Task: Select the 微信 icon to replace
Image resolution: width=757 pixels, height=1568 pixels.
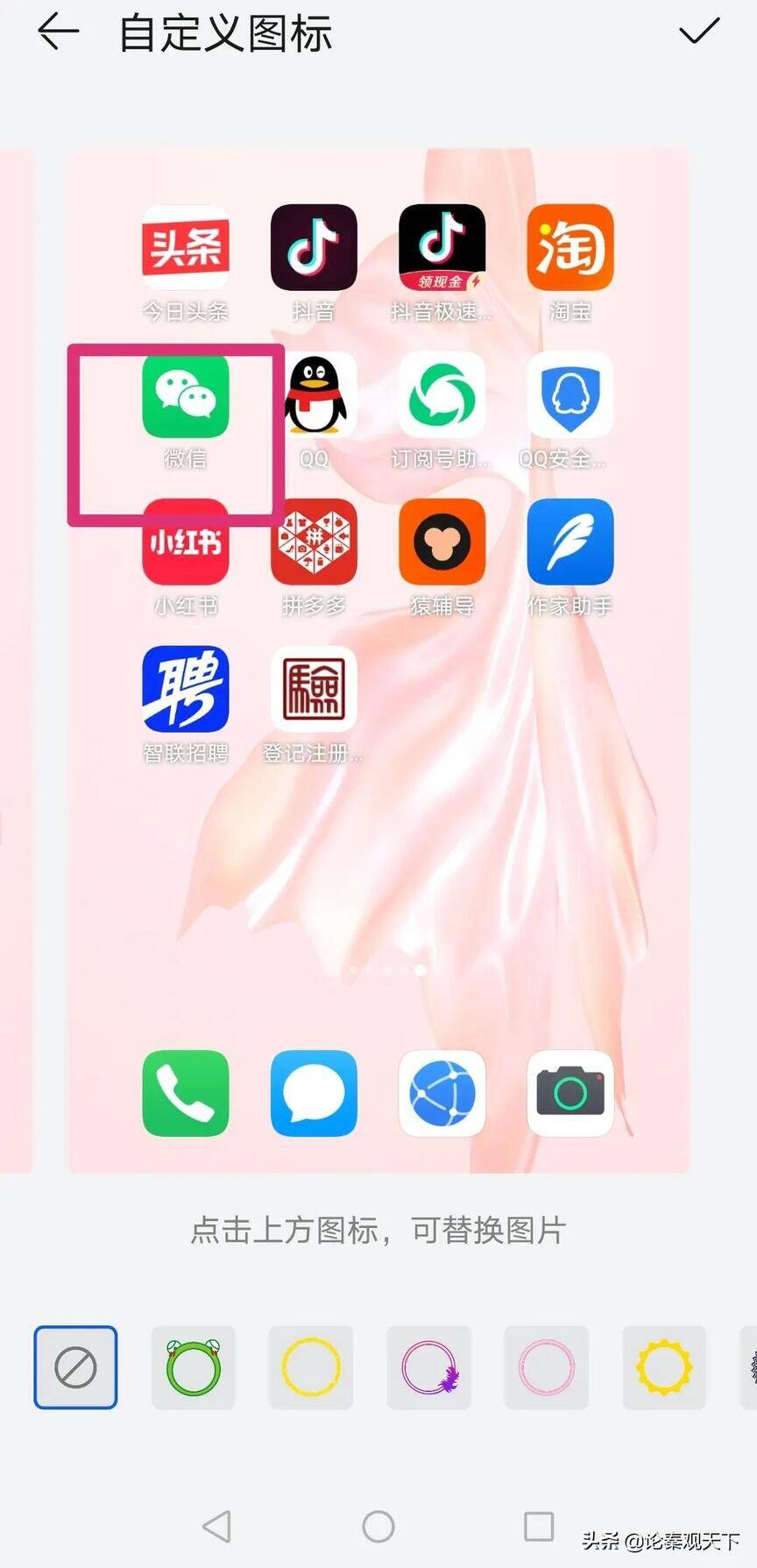Action: pyautogui.click(x=186, y=394)
